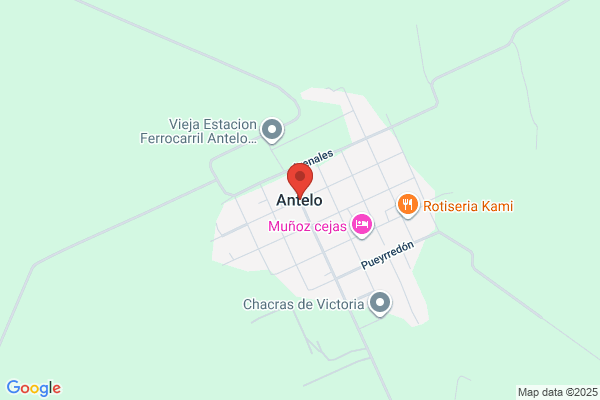Image resolution: width=600 pixels, height=400 pixels.
Task: Open the Muñoz cejas lodging marker
Action: point(362,225)
